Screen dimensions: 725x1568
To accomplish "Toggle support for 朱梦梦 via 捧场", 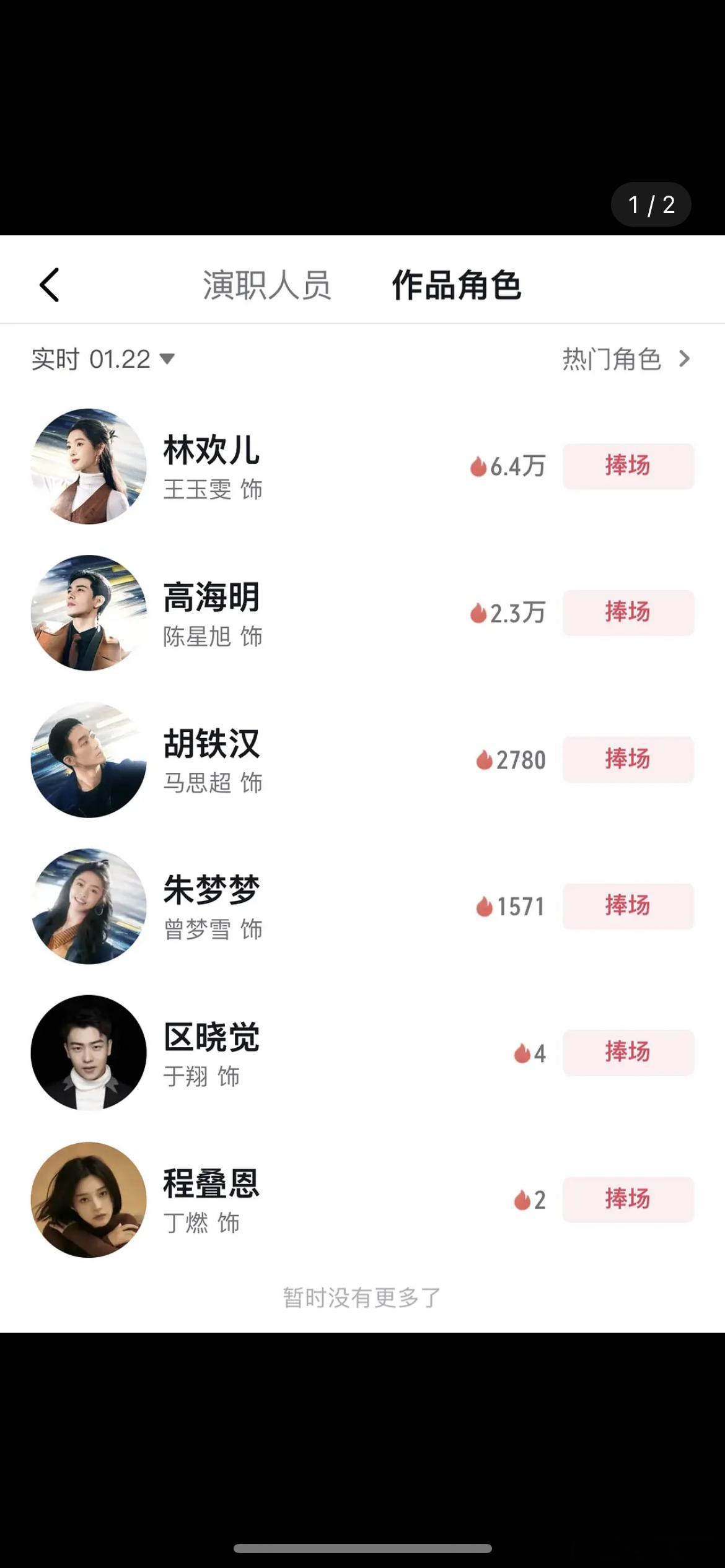I will pyautogui.click(x=627, y=905).
